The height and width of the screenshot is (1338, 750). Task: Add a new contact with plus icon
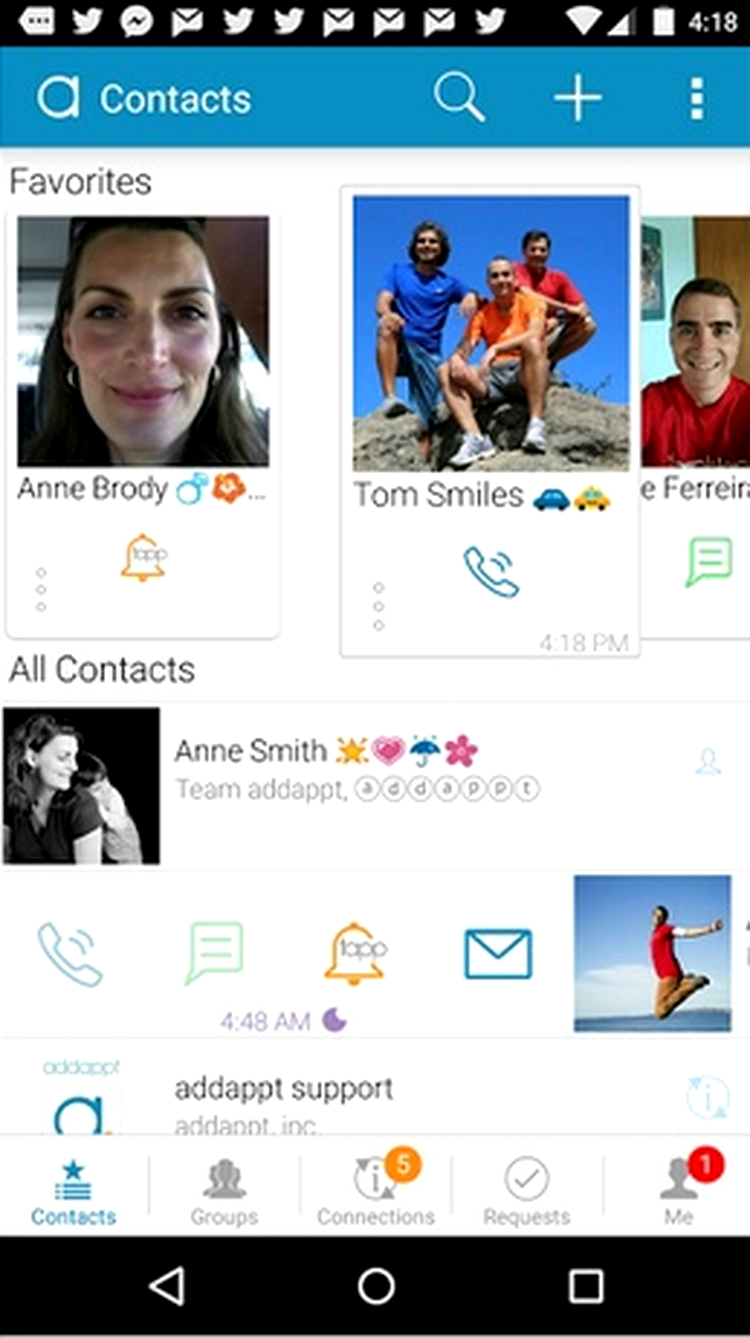click(578, 98)
